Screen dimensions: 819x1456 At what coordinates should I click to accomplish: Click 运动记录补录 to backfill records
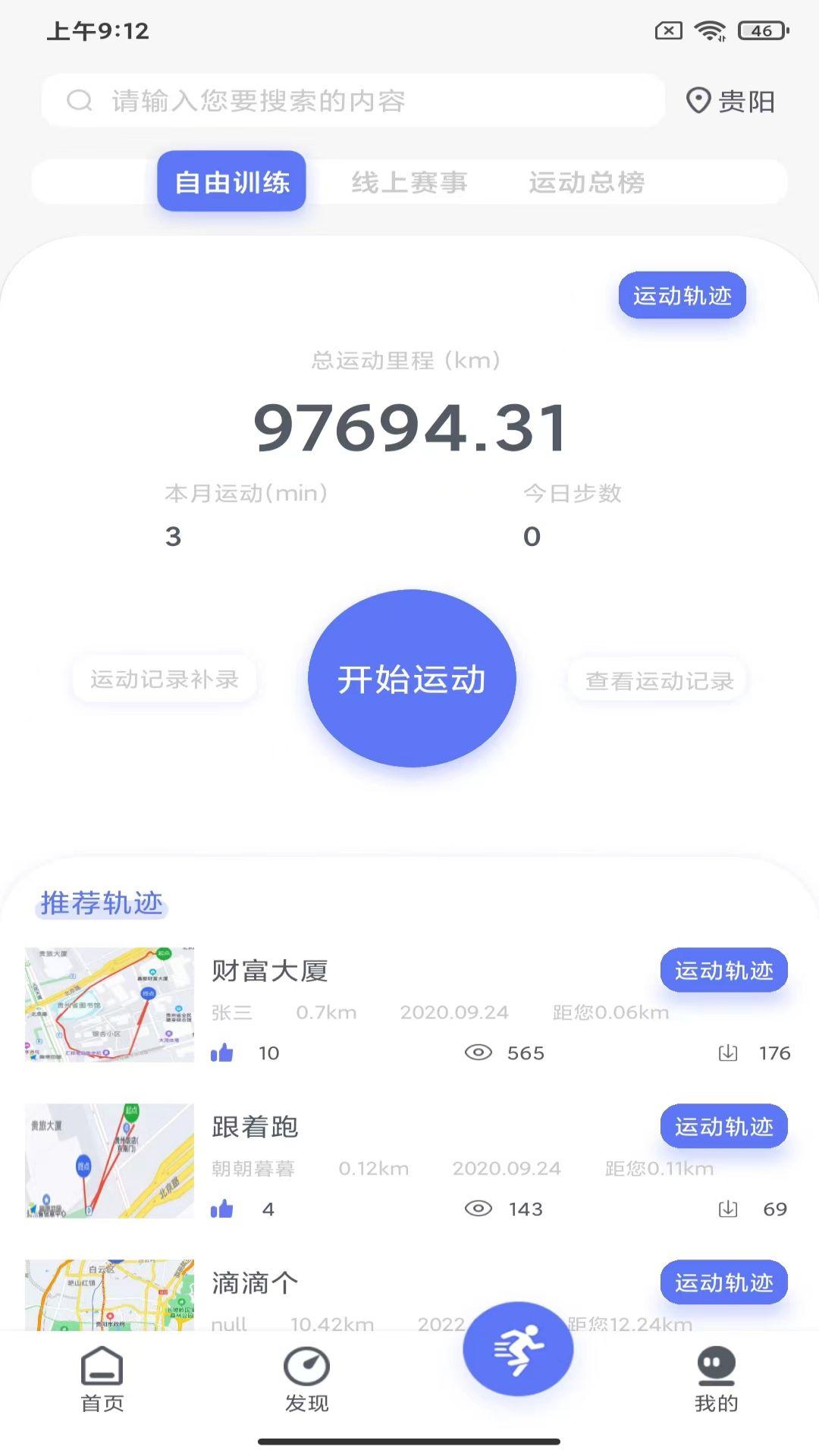click(x=164, y=680)
